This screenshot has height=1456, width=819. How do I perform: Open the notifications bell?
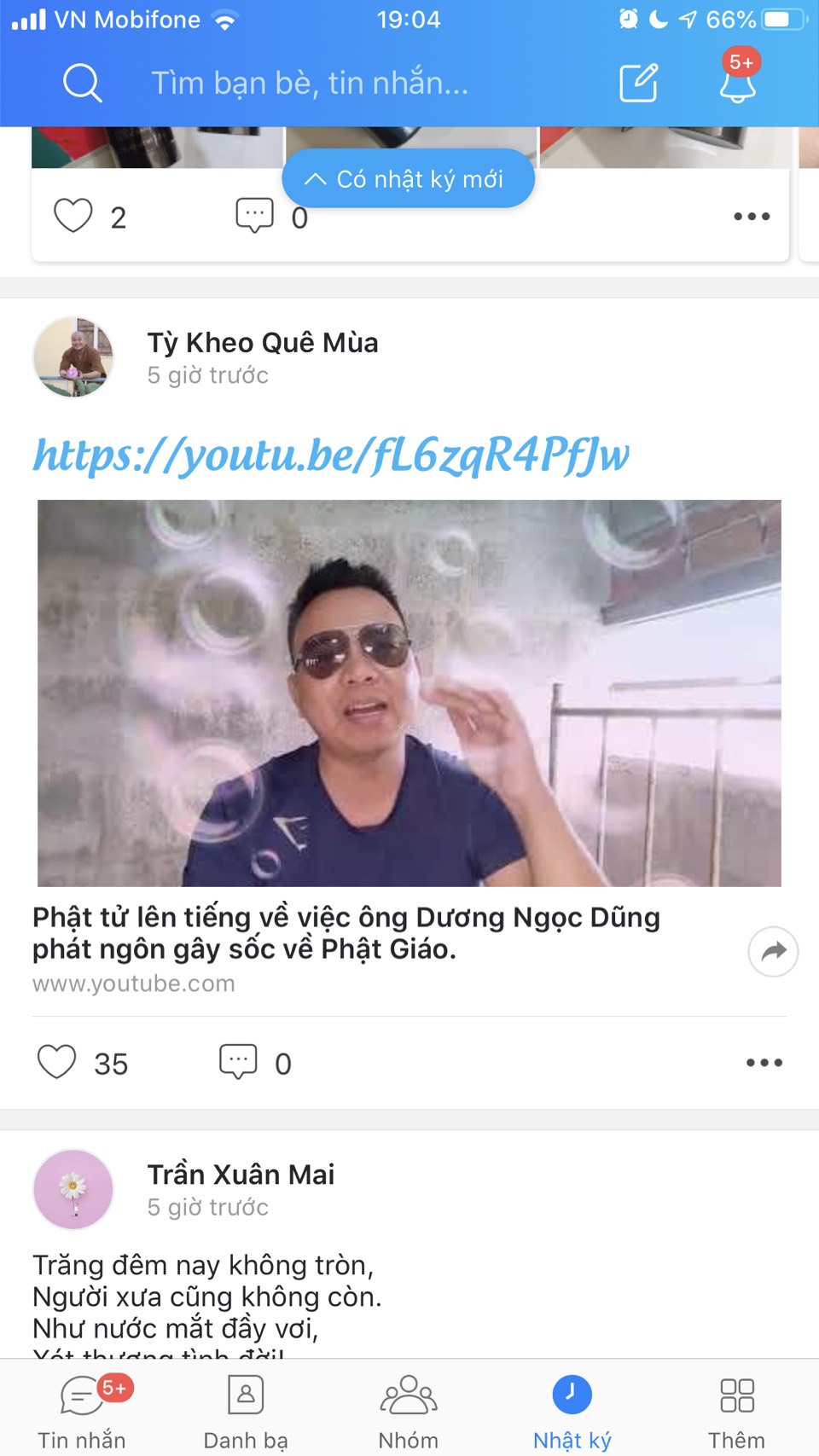[738, 81]
